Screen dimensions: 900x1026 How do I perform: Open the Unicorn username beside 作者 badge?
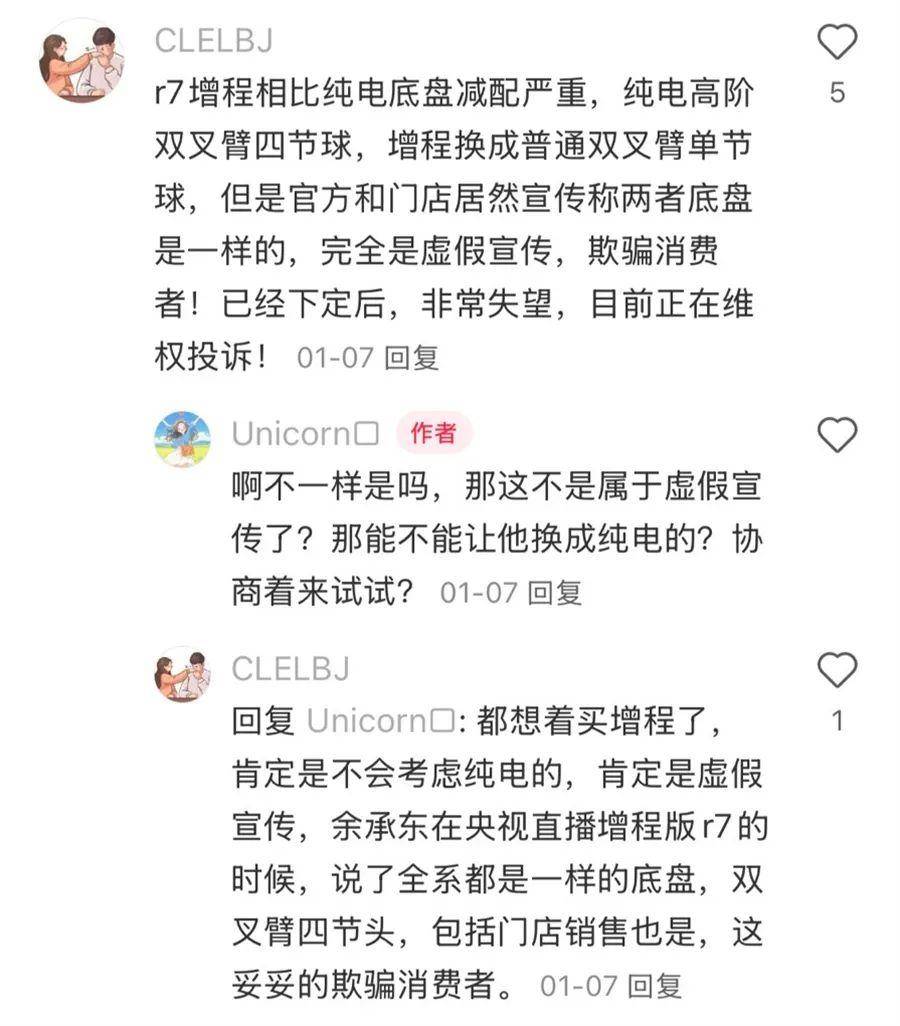[x=304, y=434]
